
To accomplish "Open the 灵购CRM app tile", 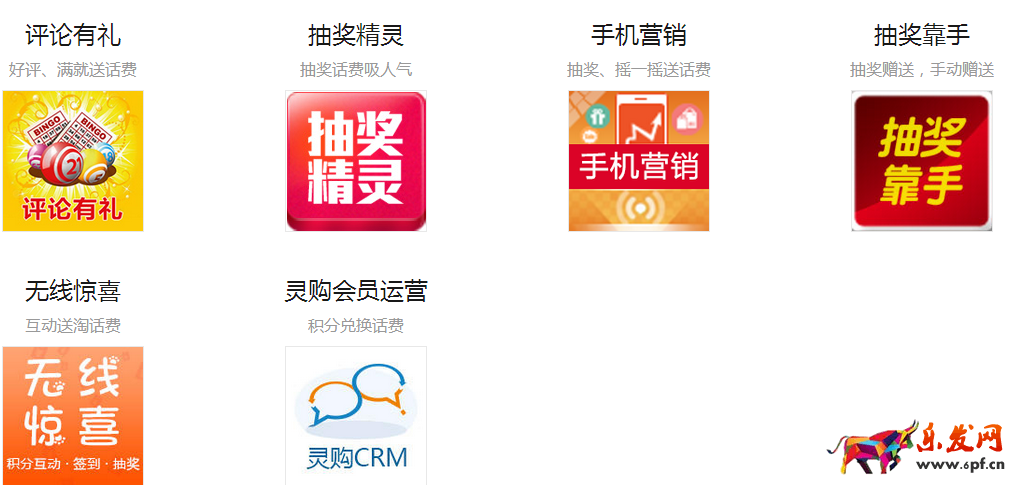I will (x=356, y=415).
